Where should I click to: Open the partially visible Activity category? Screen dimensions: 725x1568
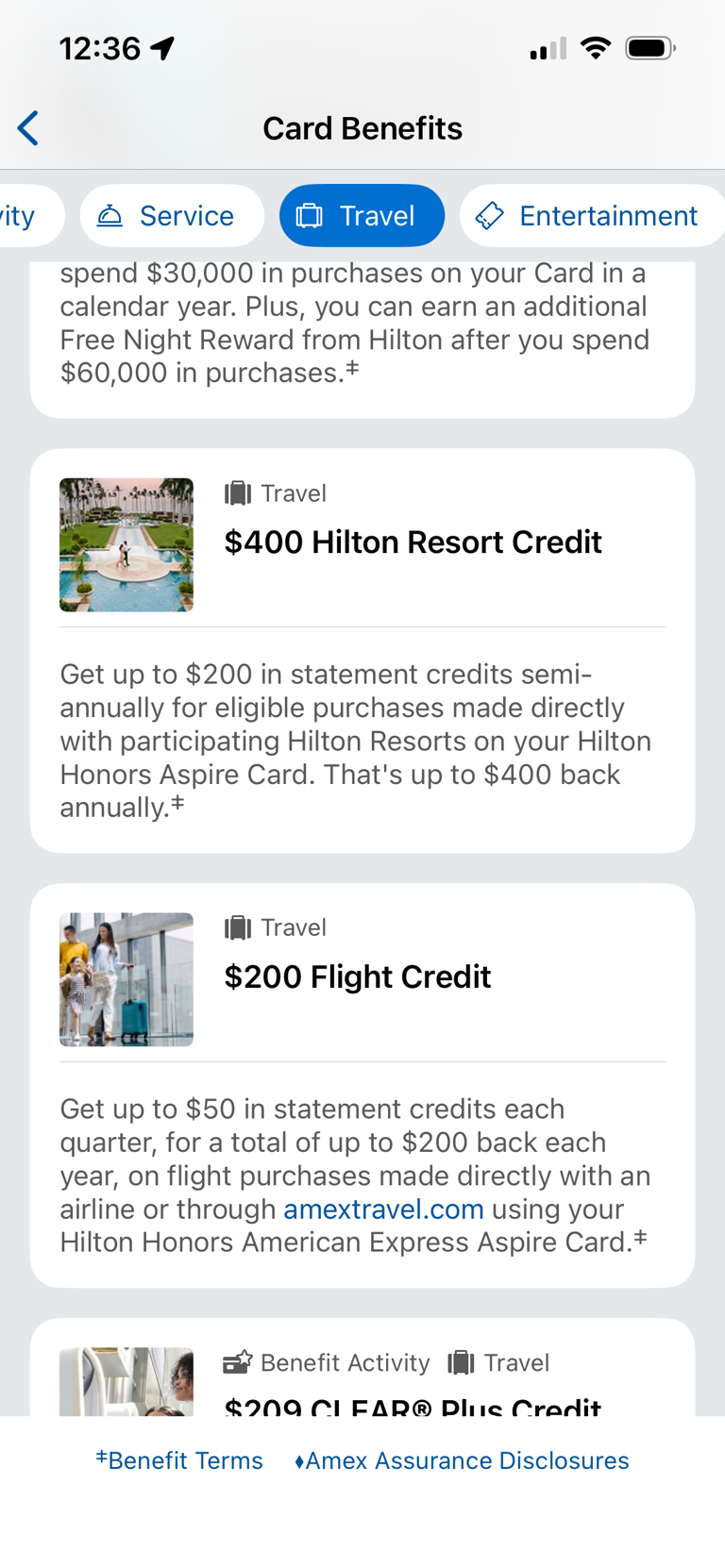[x=19, y=215]
